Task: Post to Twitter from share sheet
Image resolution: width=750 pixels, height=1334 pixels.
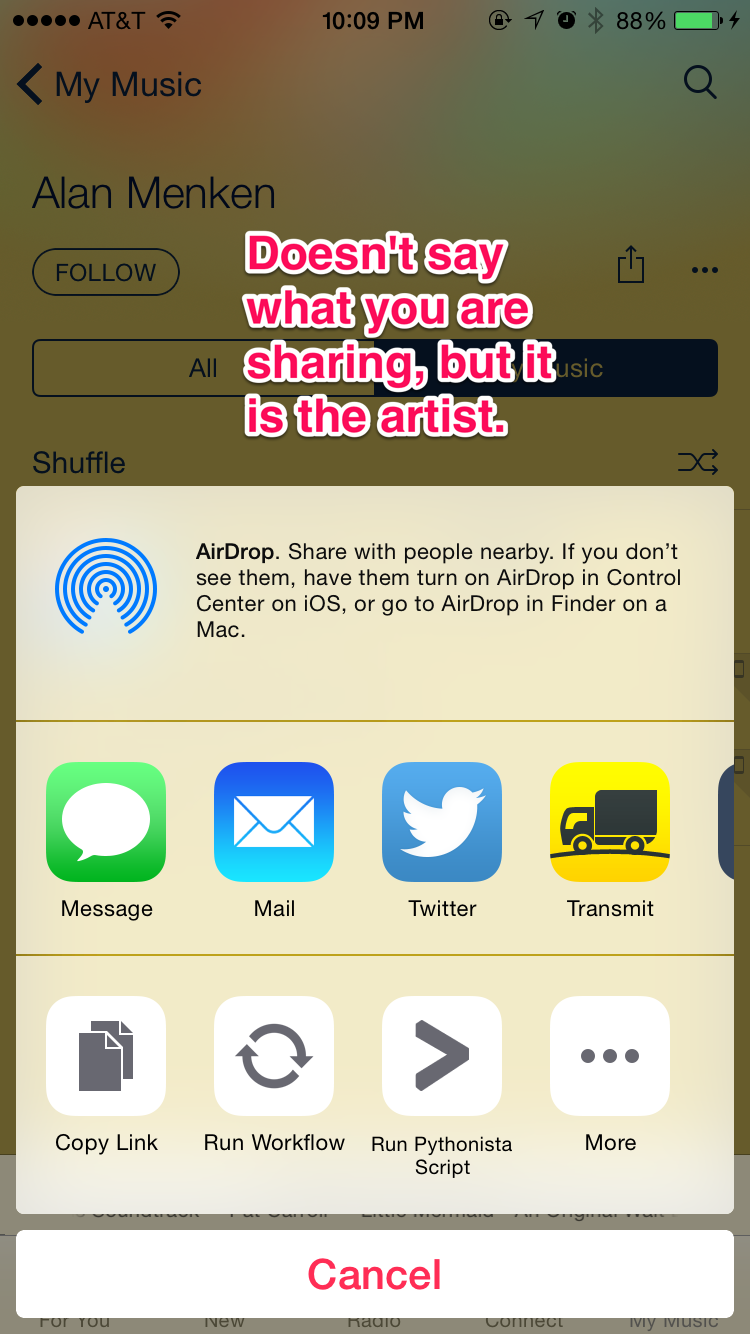Action: click(442, 822)
